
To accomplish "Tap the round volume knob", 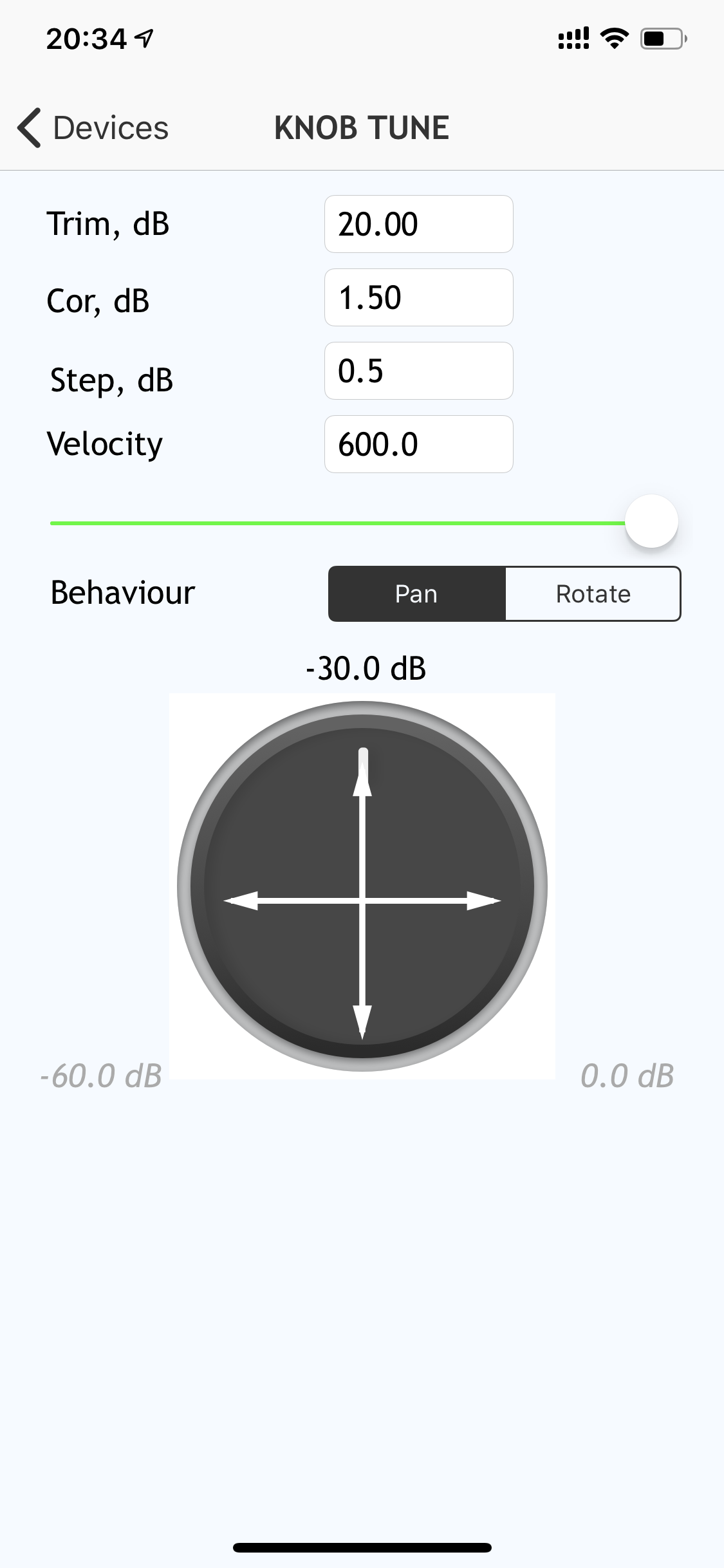I will pyautogui.click(x=362, y=886).
